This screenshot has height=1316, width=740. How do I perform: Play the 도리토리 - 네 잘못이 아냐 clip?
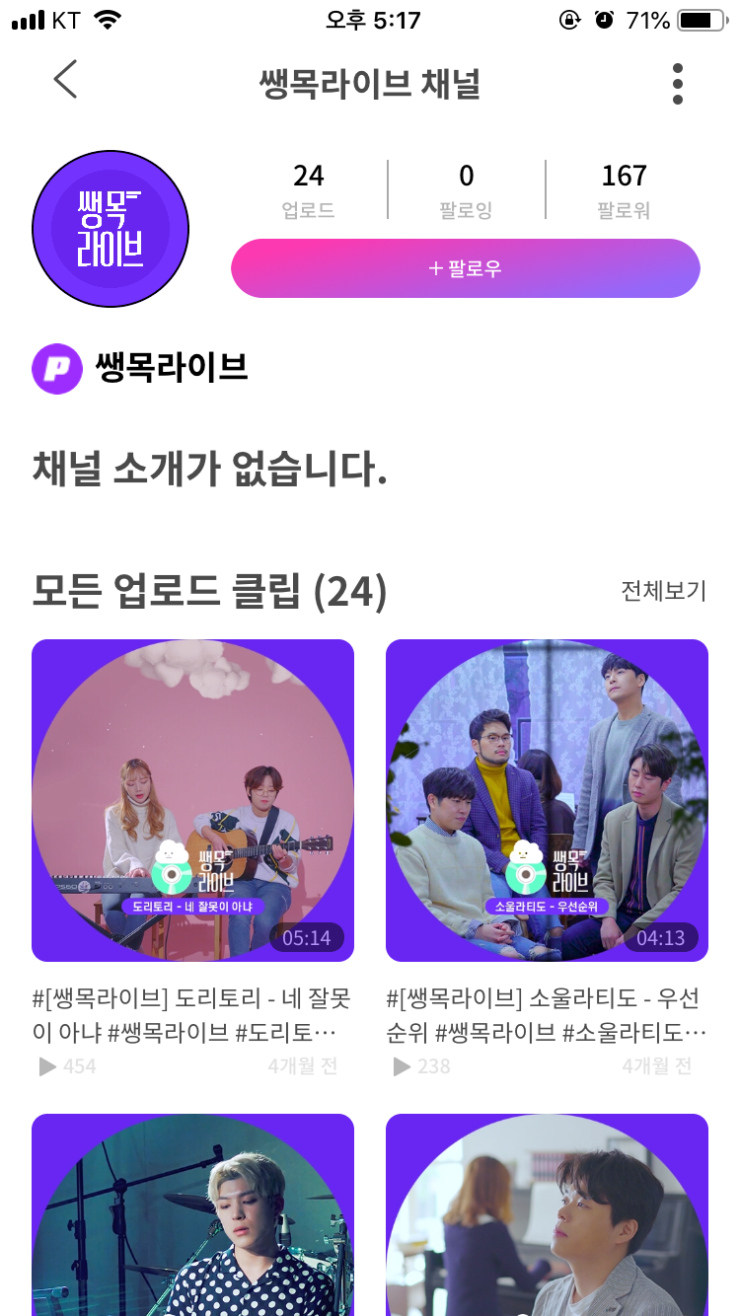193,800
